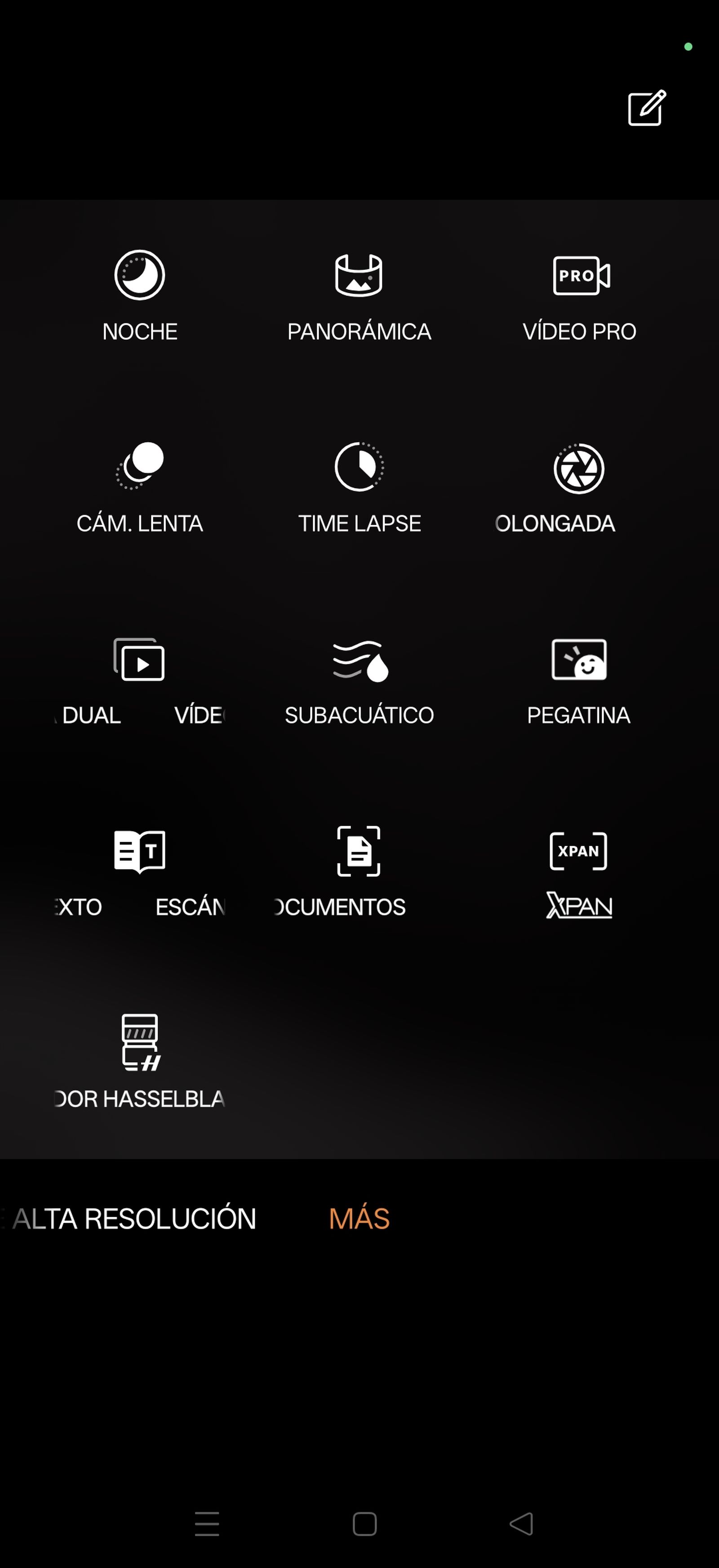The width and height of the screenshot is (719, 1568).
Task: Stay on the Más tab
Action: pos(359,1219)
